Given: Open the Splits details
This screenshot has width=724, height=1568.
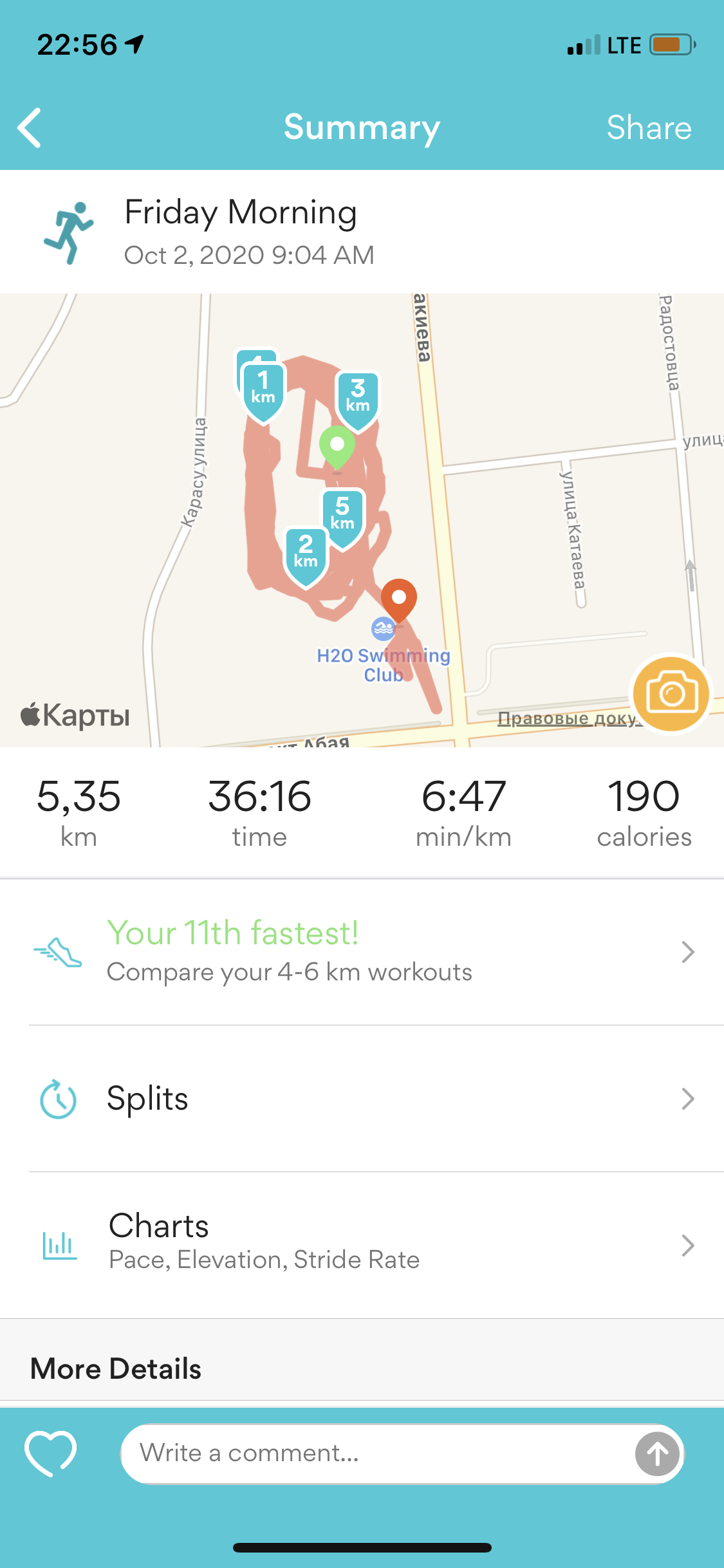Looking at the screenshot, I should coord(362,1098).
